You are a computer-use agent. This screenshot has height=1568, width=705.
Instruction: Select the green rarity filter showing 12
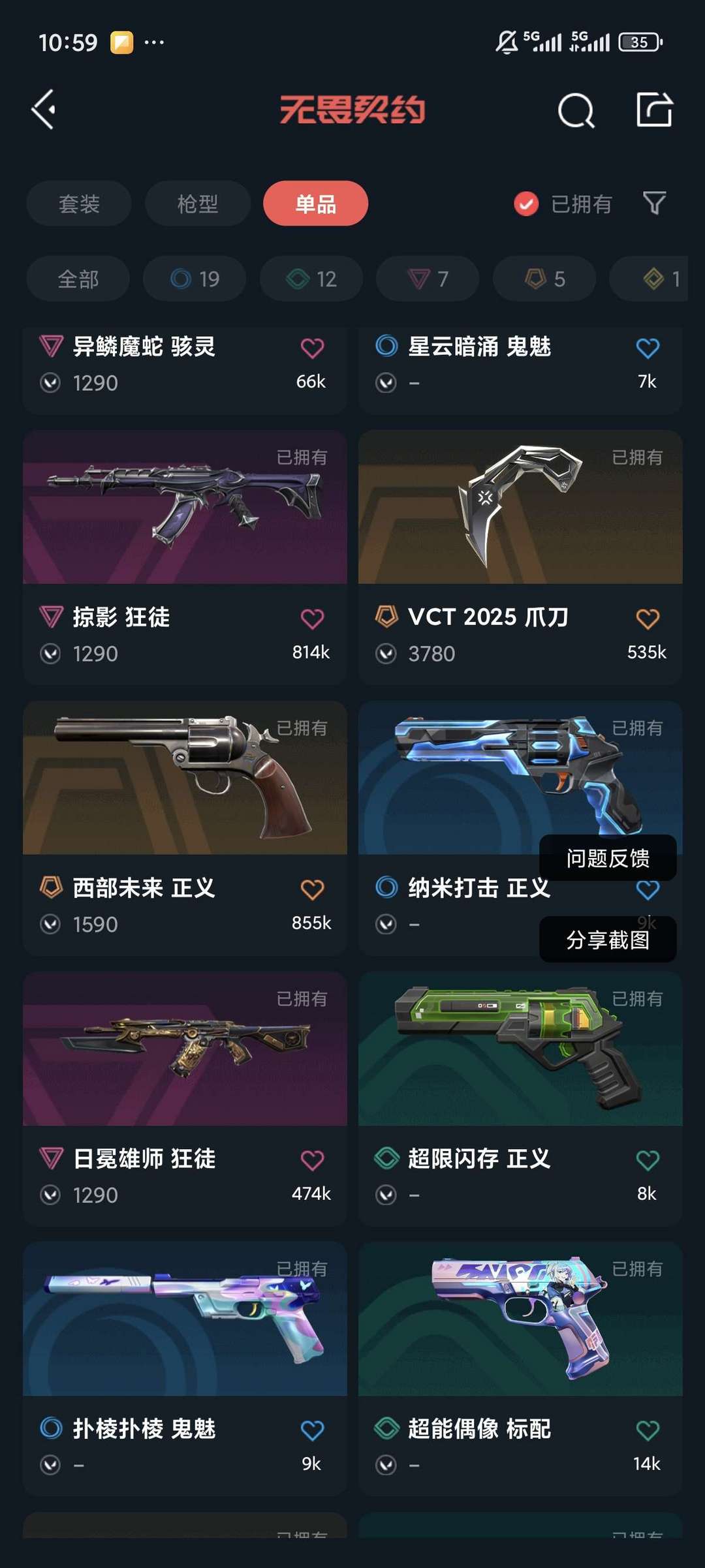pos(310,279)
